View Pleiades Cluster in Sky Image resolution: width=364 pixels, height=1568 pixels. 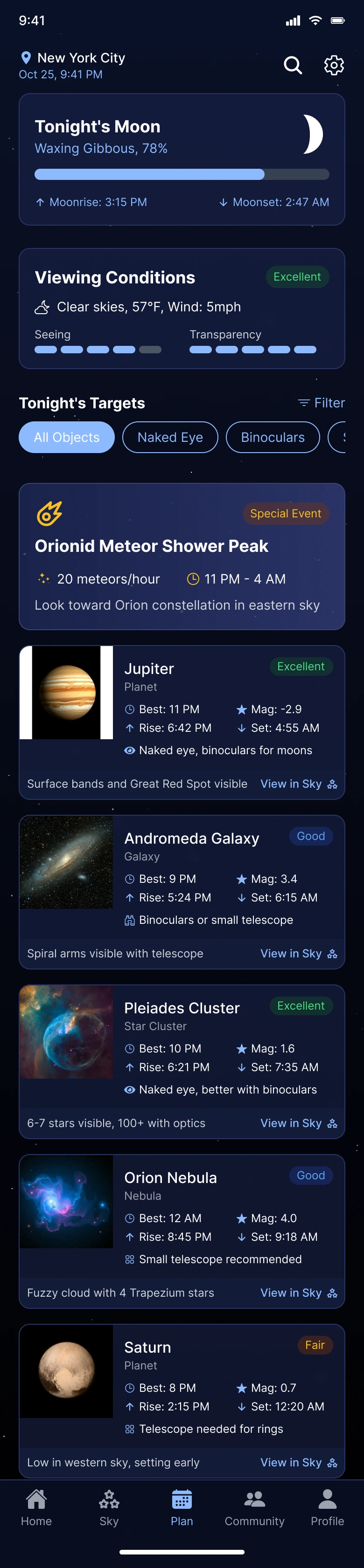coord(298,1123)
